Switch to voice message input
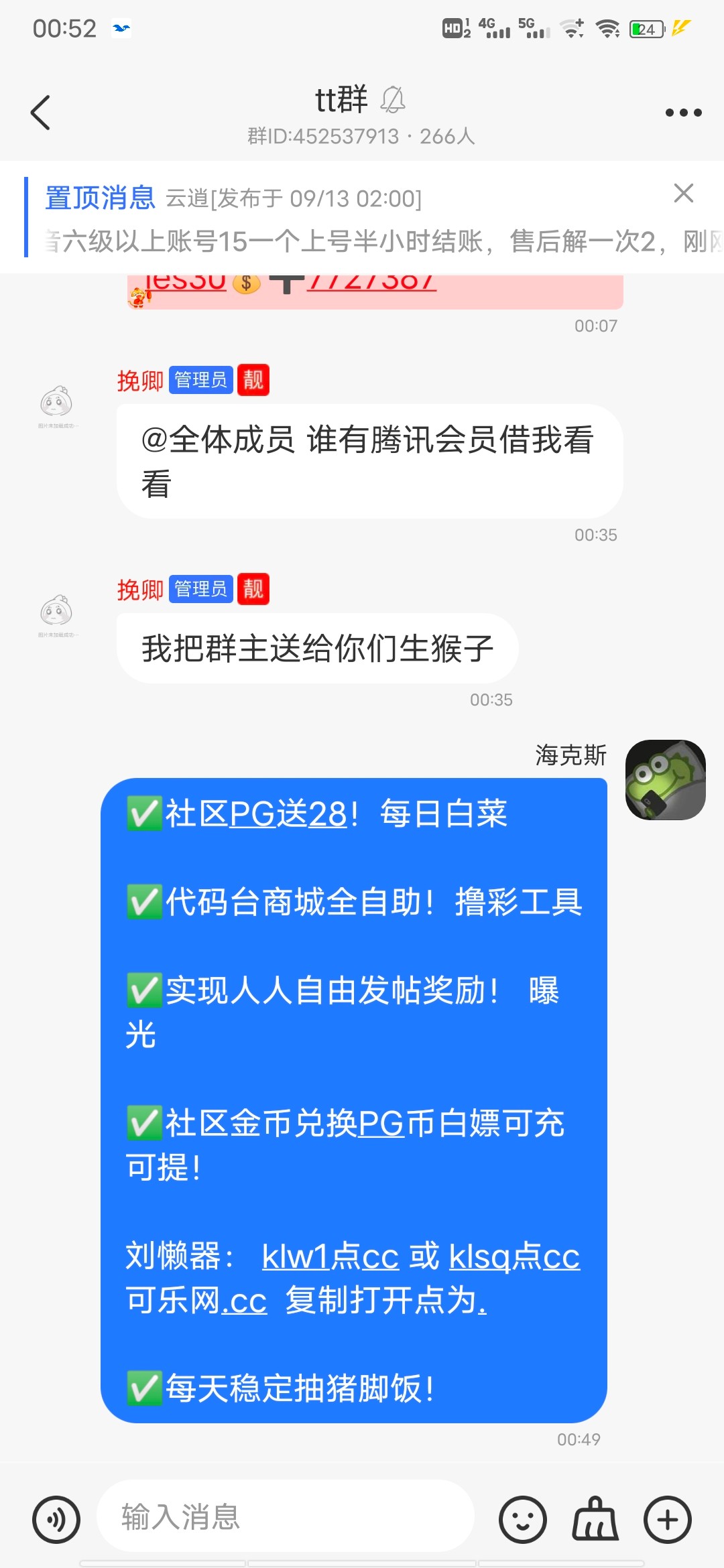 click(x=56, y=1519)
